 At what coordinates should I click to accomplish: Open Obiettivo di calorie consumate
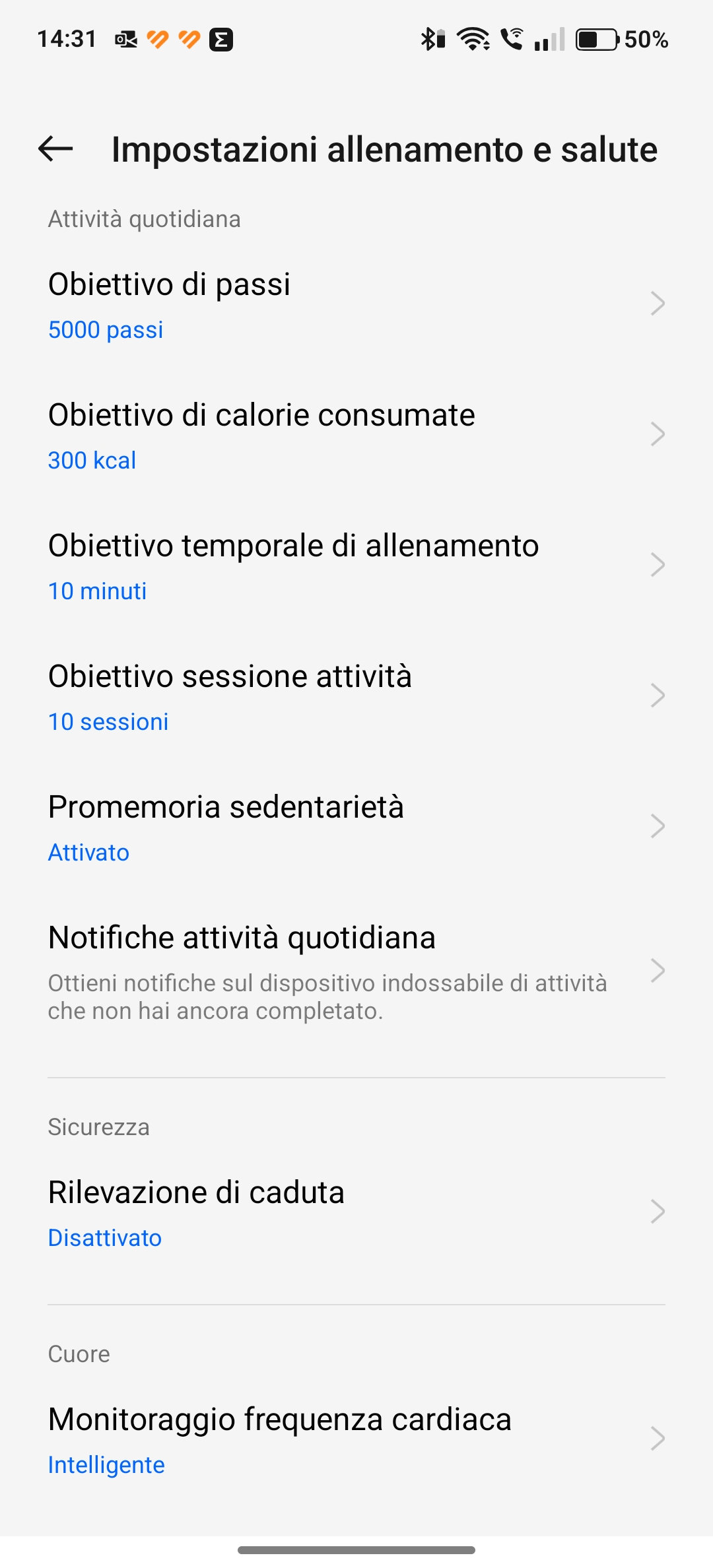(x=356, y=435)
